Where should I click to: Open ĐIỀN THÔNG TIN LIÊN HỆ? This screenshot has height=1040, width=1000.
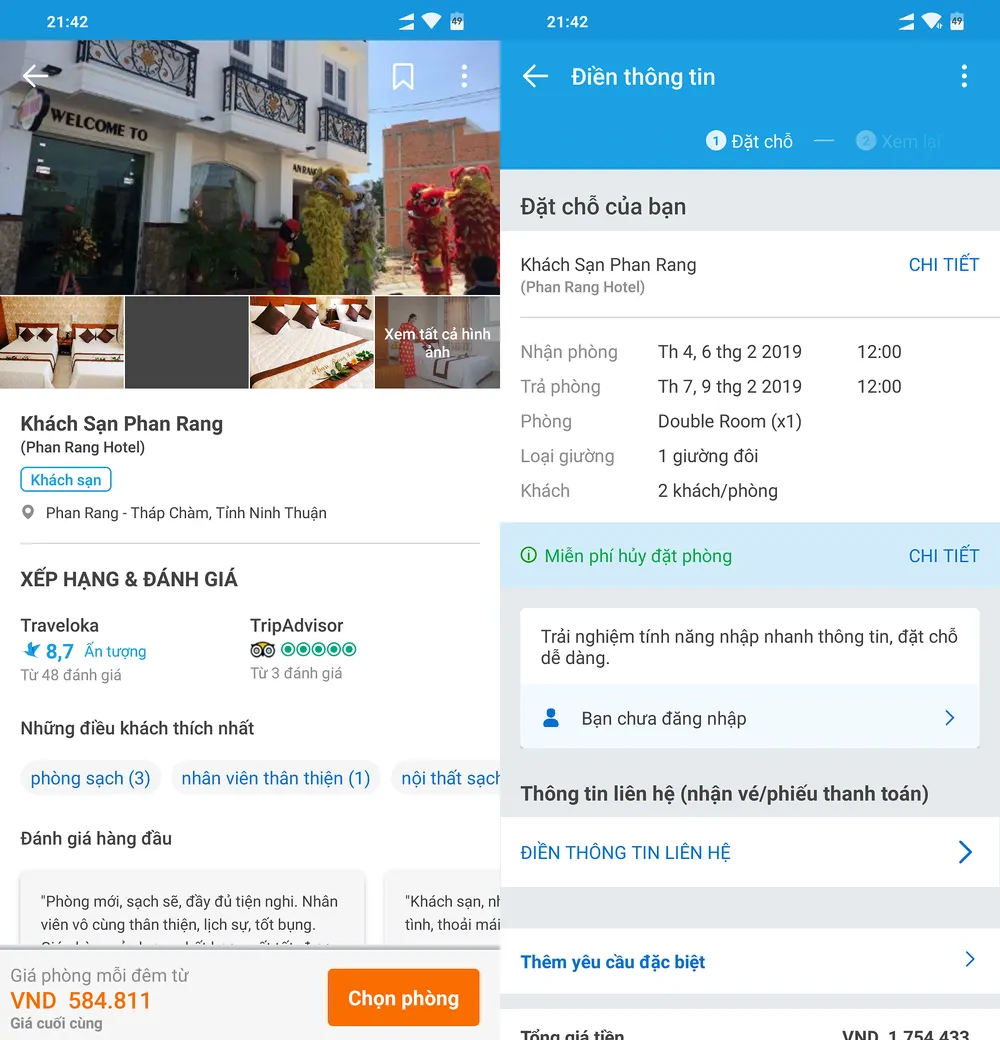point(749,852)
